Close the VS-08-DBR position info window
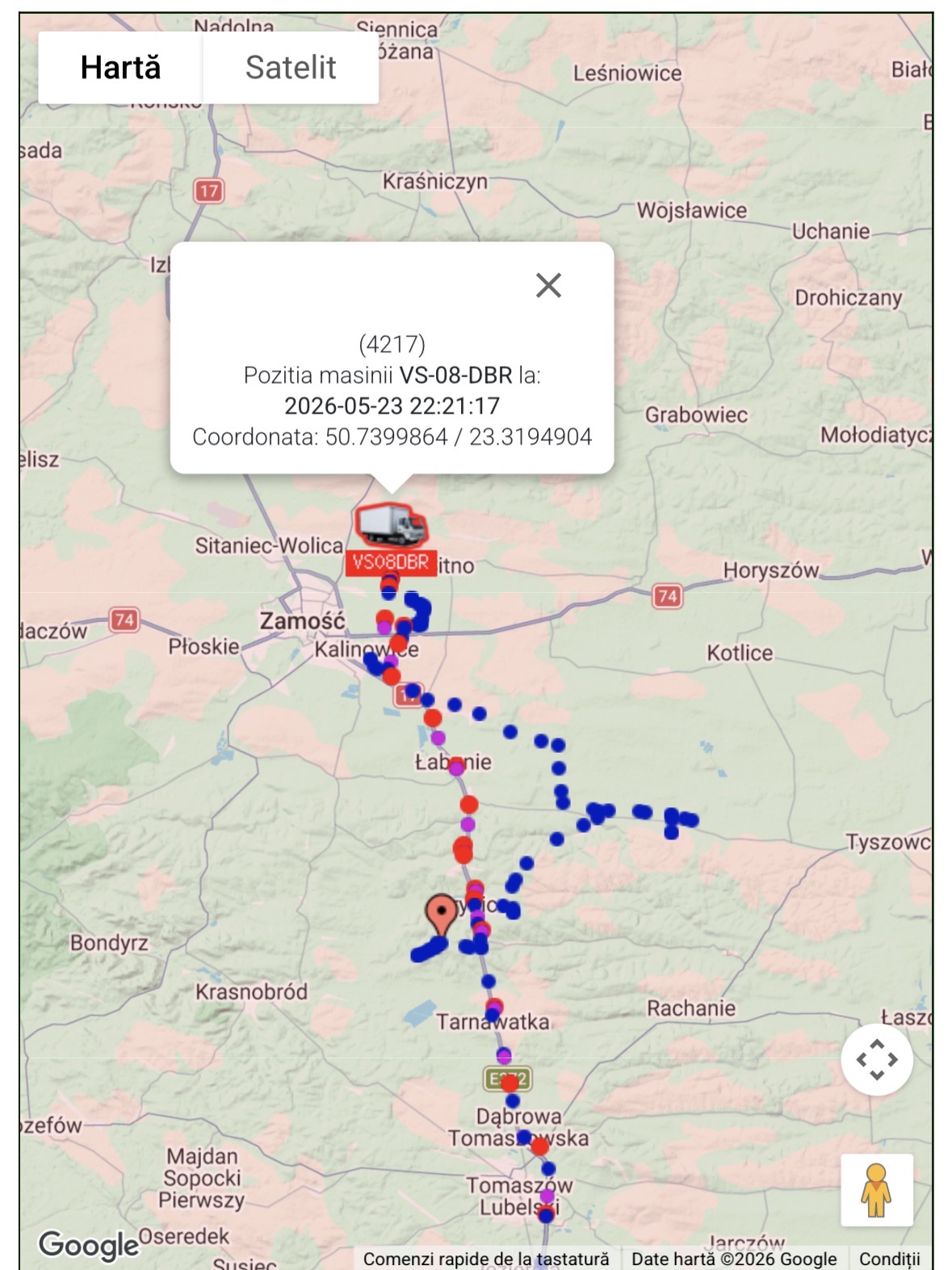The height and width of the screenshot is (1270, 952). 548,285
